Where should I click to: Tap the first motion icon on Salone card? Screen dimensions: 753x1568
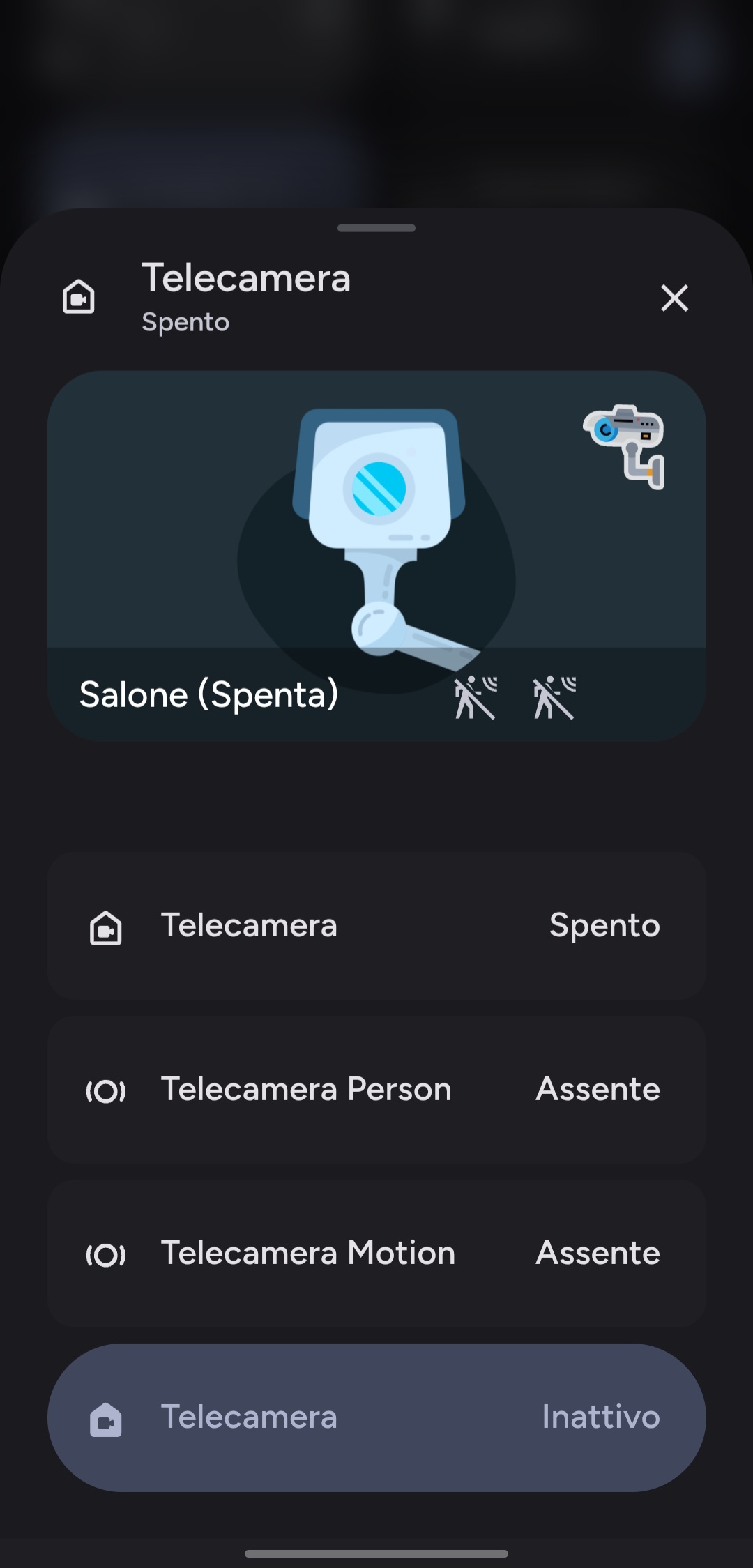point(476,697)
